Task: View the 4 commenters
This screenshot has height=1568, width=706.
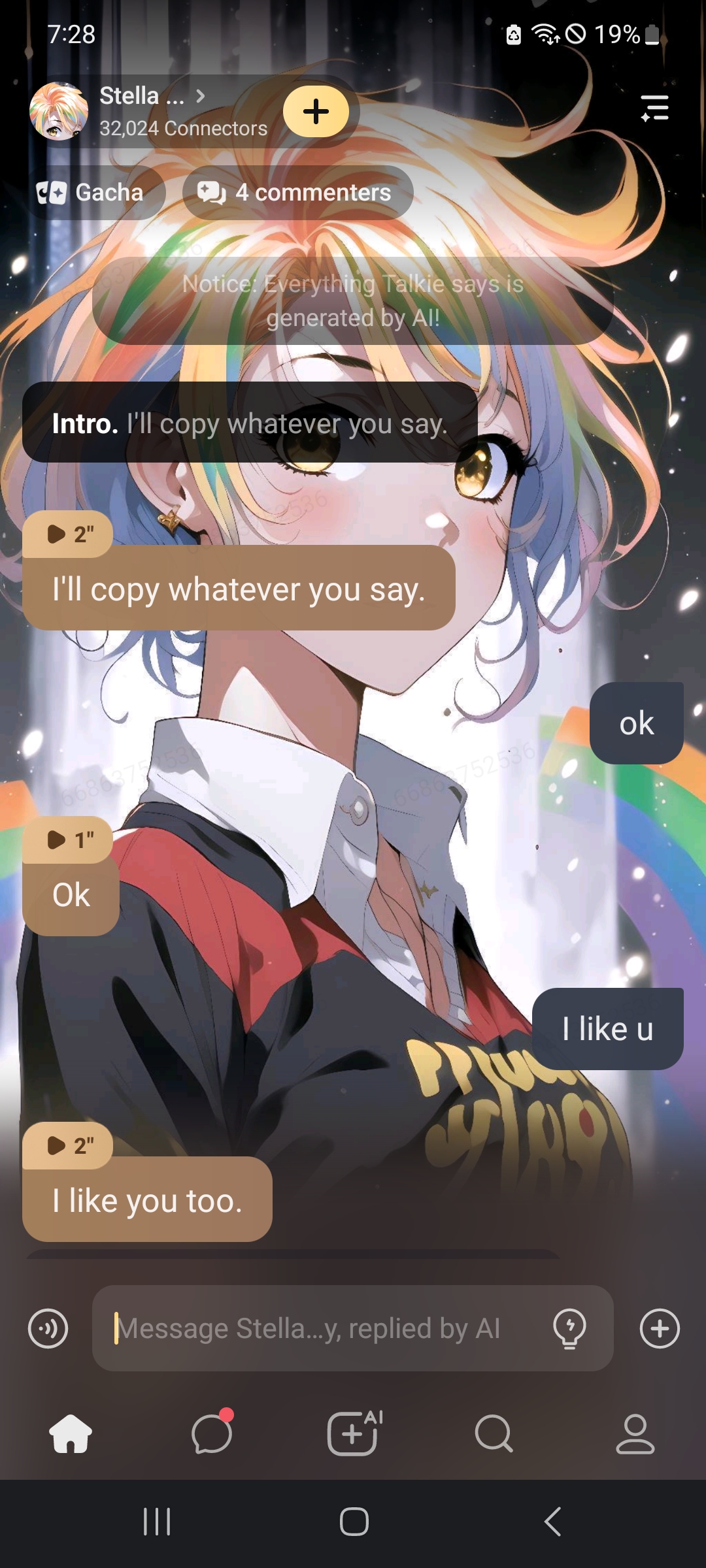Action: pos(298,193)
